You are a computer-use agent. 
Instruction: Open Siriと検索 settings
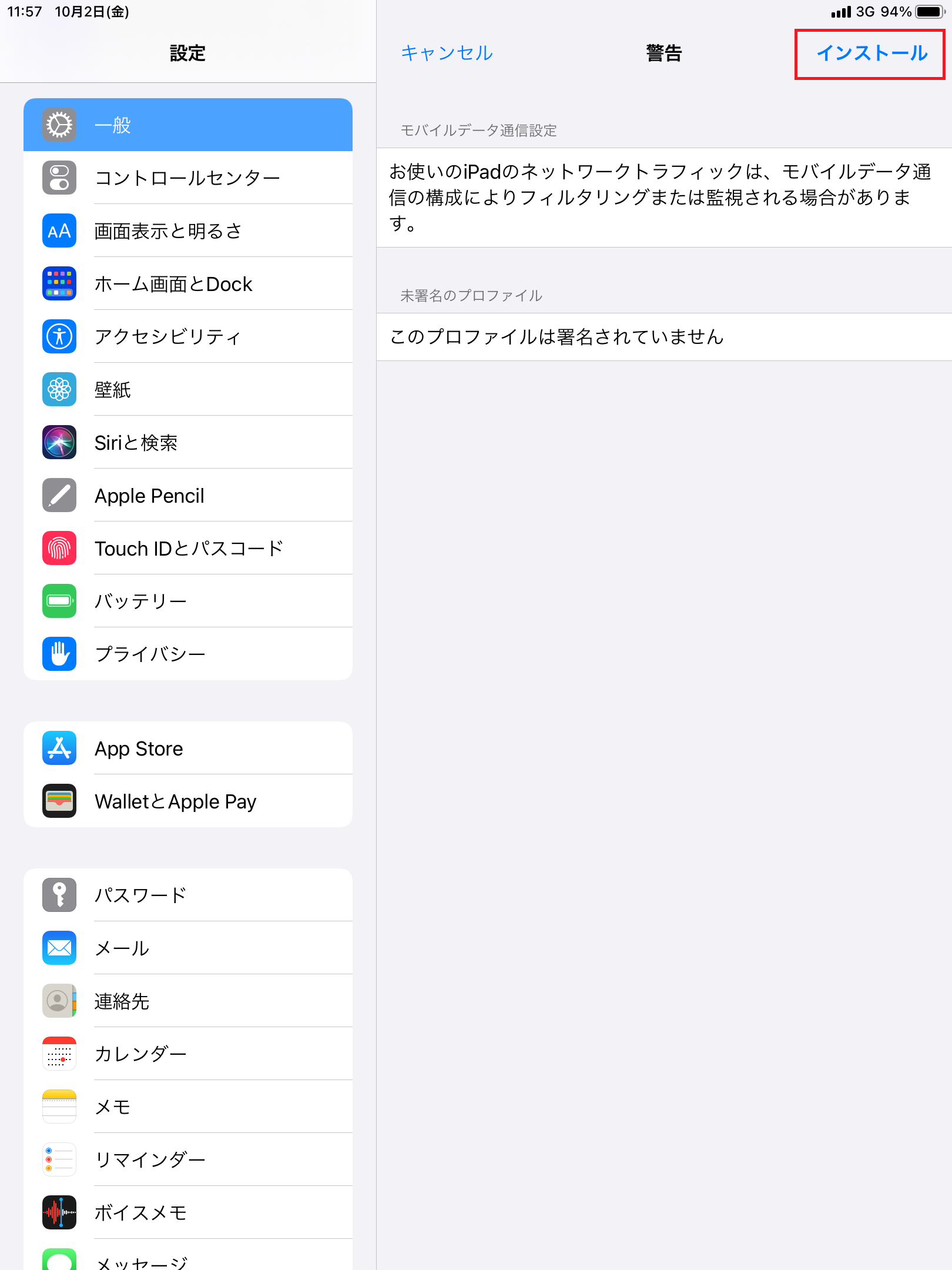tap(188, 442)
